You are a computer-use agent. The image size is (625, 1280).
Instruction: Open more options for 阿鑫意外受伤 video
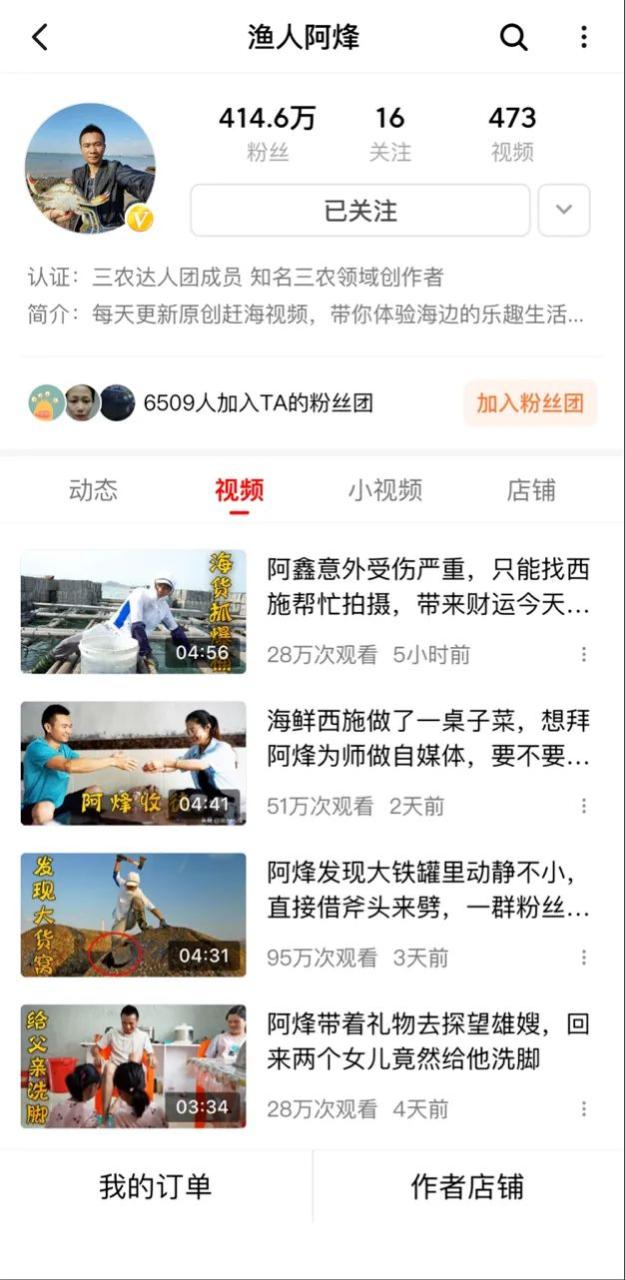[x=584, y=655]
